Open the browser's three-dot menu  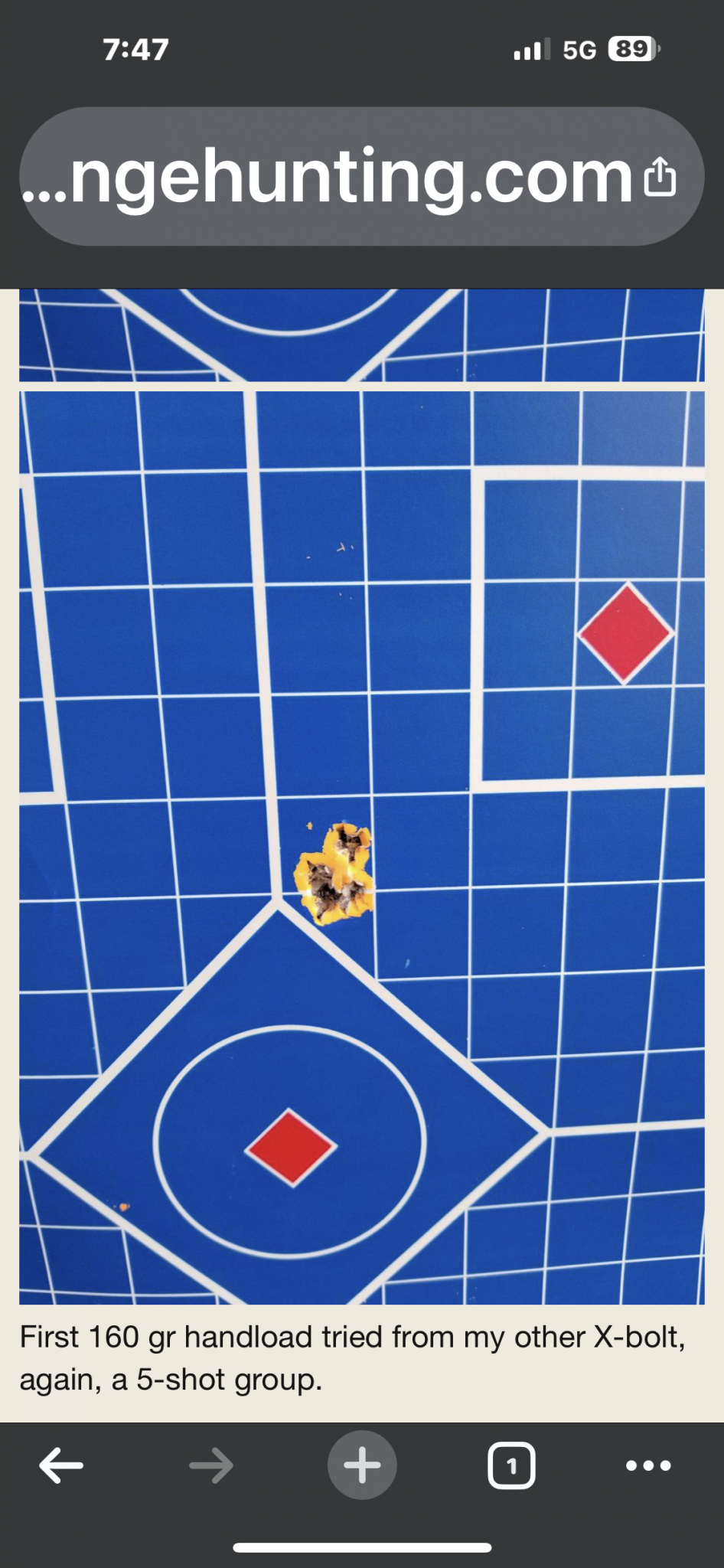point(648,1465)
